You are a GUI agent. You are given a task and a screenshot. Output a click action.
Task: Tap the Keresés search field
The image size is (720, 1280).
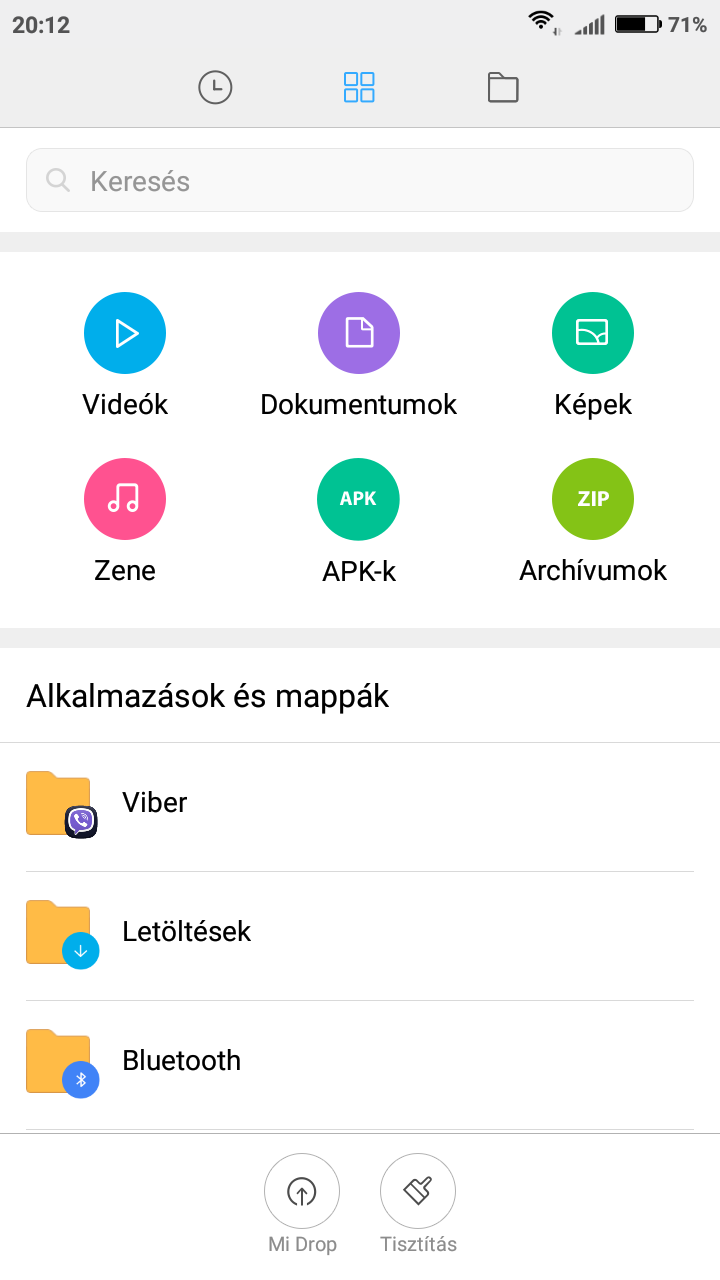point(360,180)
